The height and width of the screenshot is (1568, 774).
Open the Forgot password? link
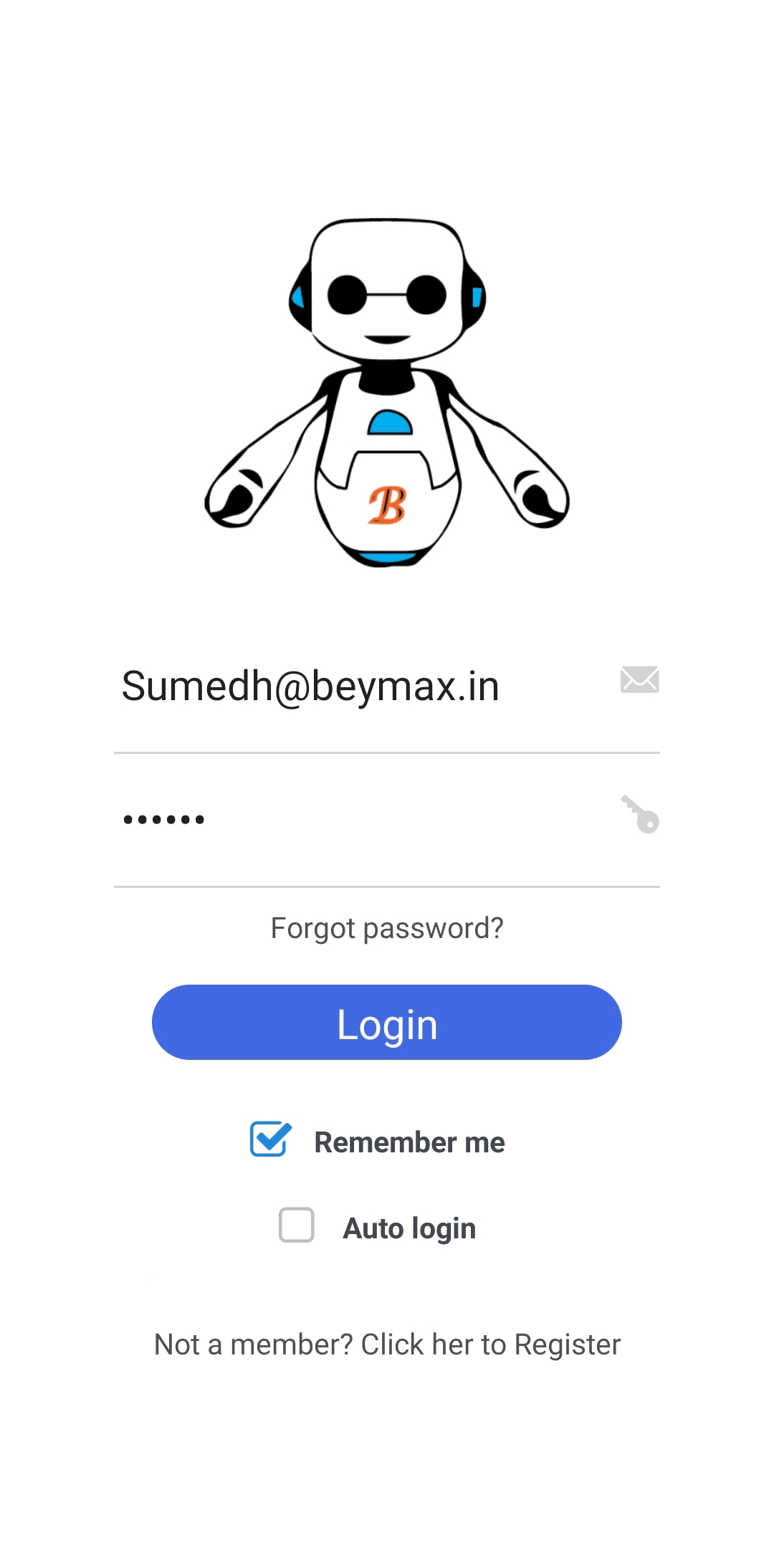pos(387,928)
